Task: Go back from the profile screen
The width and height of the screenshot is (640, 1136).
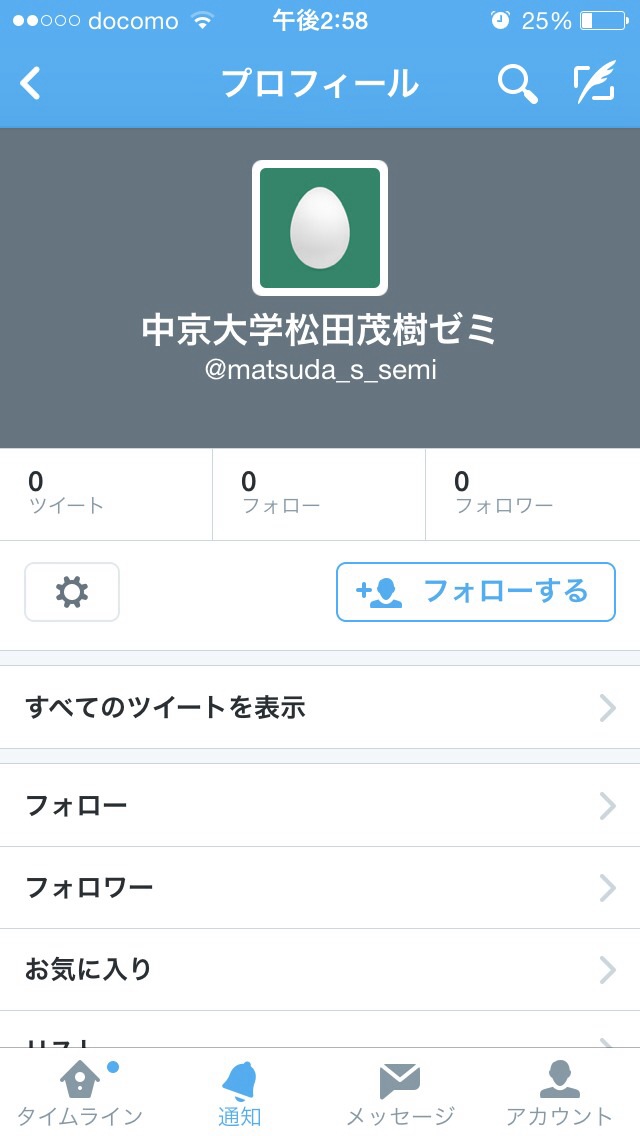Action: point(30,83)
